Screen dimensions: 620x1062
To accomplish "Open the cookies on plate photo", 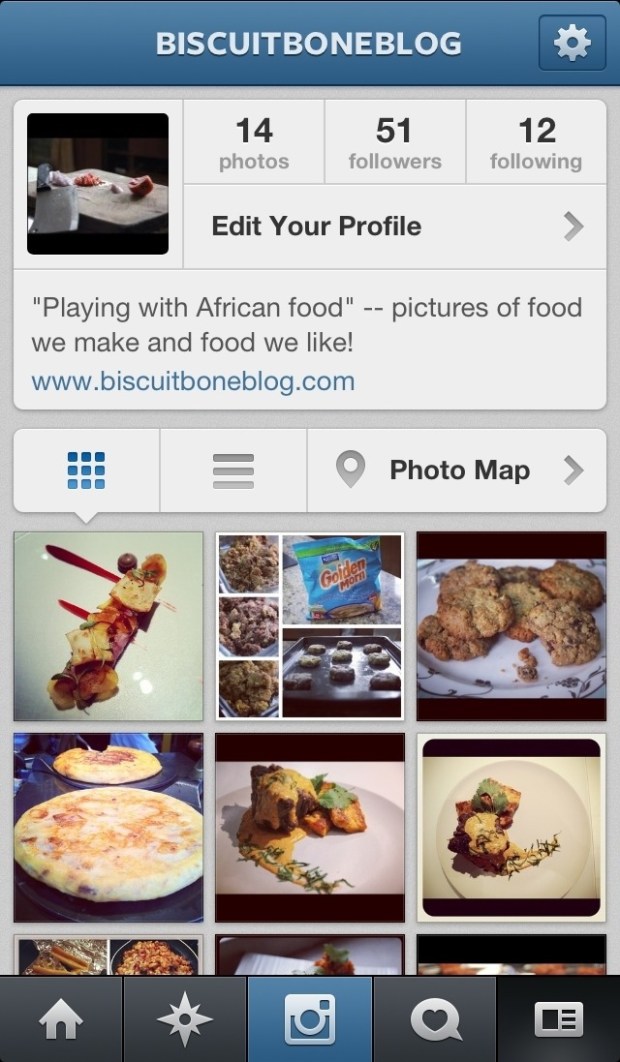I will [511, 626].
